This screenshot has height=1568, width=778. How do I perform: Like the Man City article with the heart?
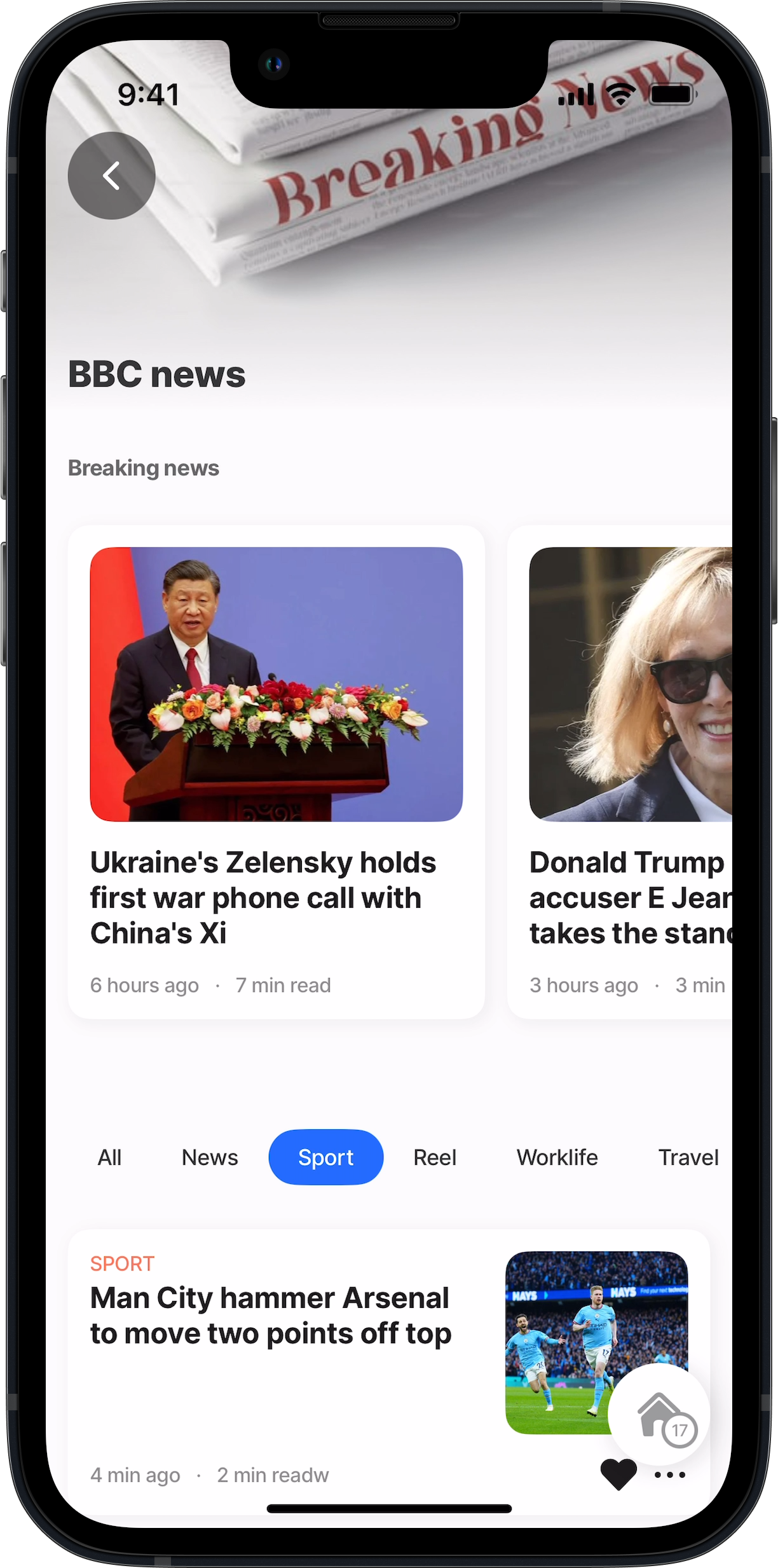pyautogui.click(x=618, y=1474)
